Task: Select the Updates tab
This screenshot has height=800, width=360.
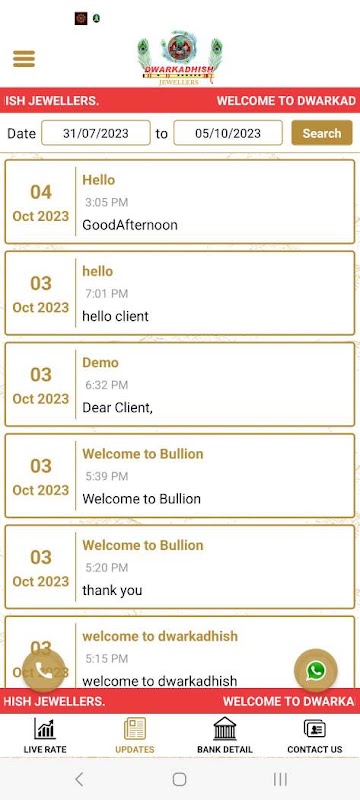Action: [135, 736]
